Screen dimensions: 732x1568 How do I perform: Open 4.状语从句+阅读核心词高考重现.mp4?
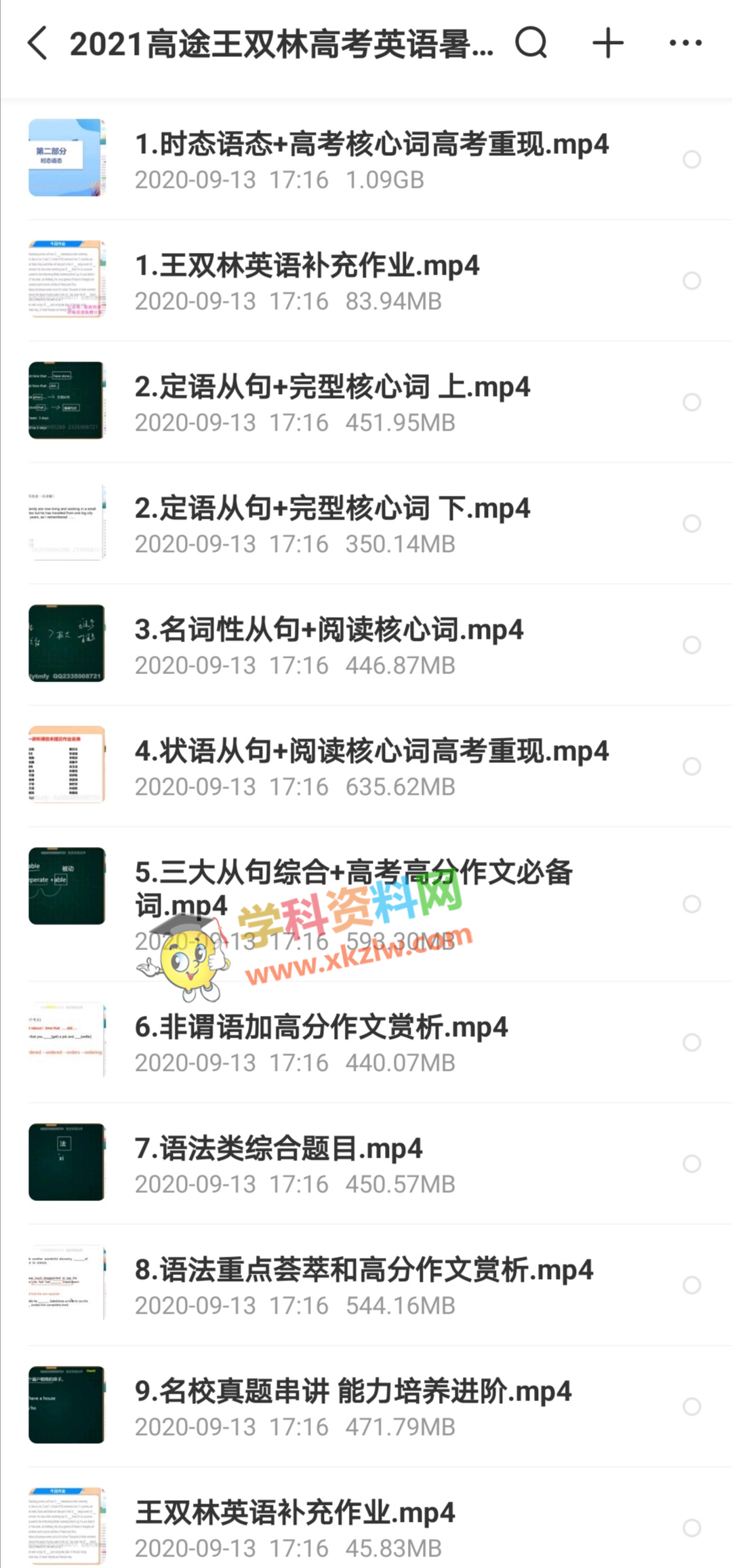click(x=366, y=766)
